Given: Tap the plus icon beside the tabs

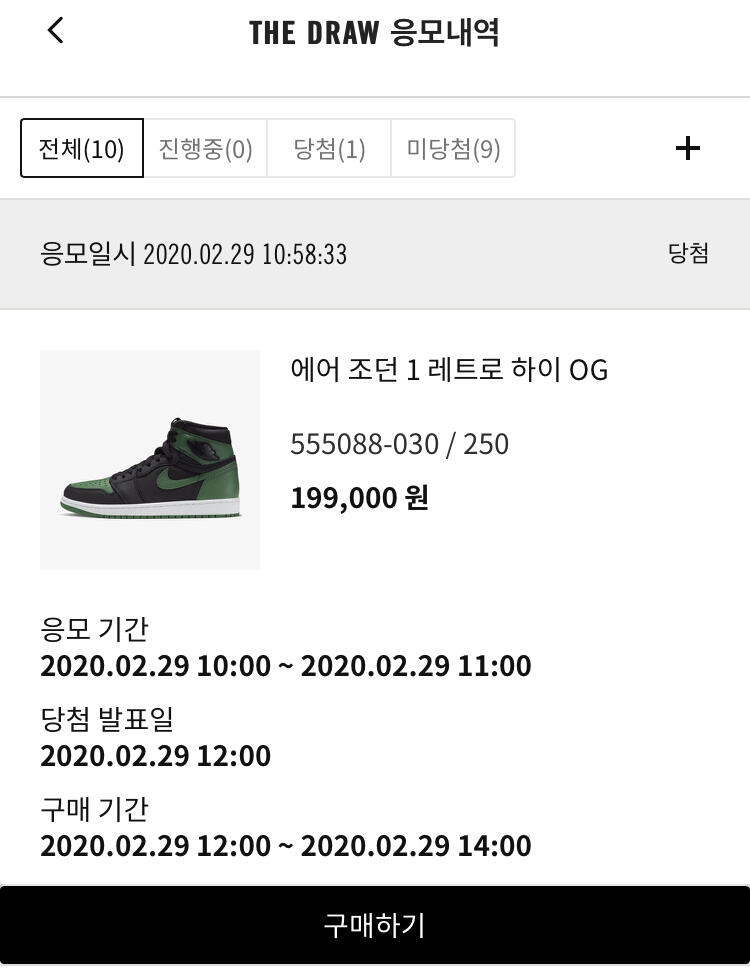Looking at the screenshot, I should point(688,149).
